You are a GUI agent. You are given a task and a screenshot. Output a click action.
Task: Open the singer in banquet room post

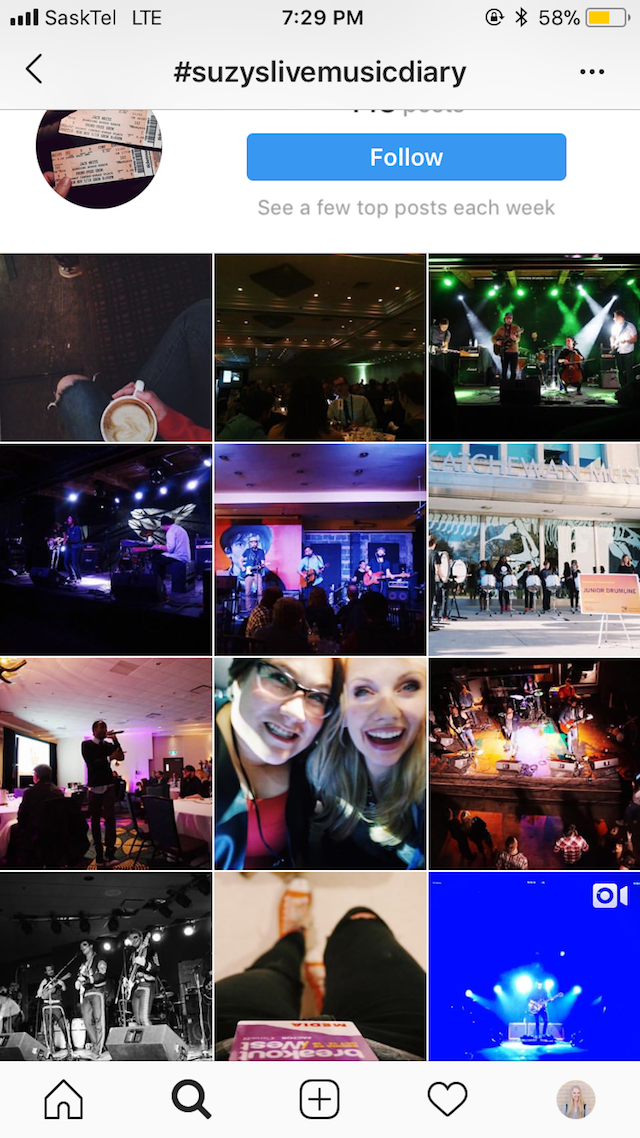click(x=106, y=764)
